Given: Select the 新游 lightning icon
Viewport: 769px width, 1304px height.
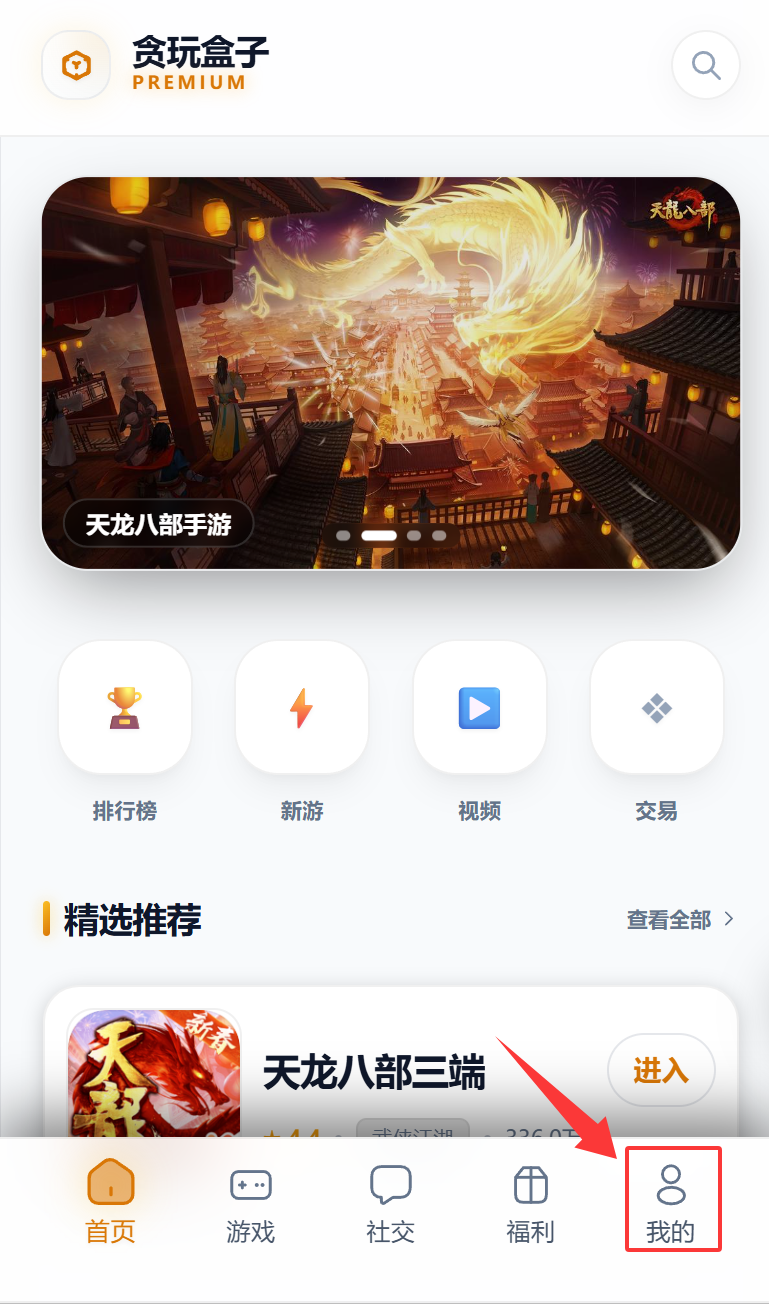Looking at the screenshot, I should point(302,707).
